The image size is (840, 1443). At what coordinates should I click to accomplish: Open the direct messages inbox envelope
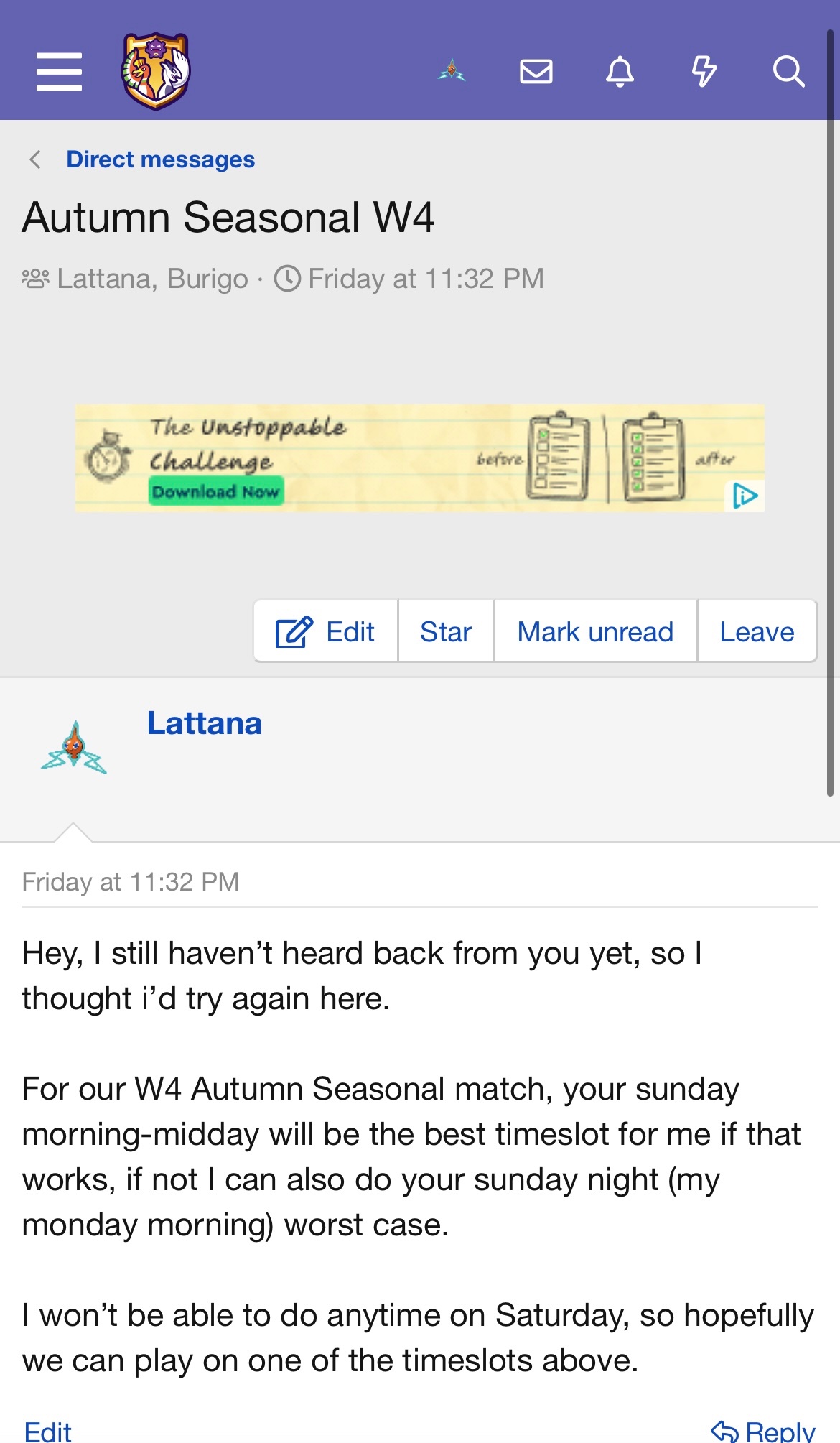point(536,71)
